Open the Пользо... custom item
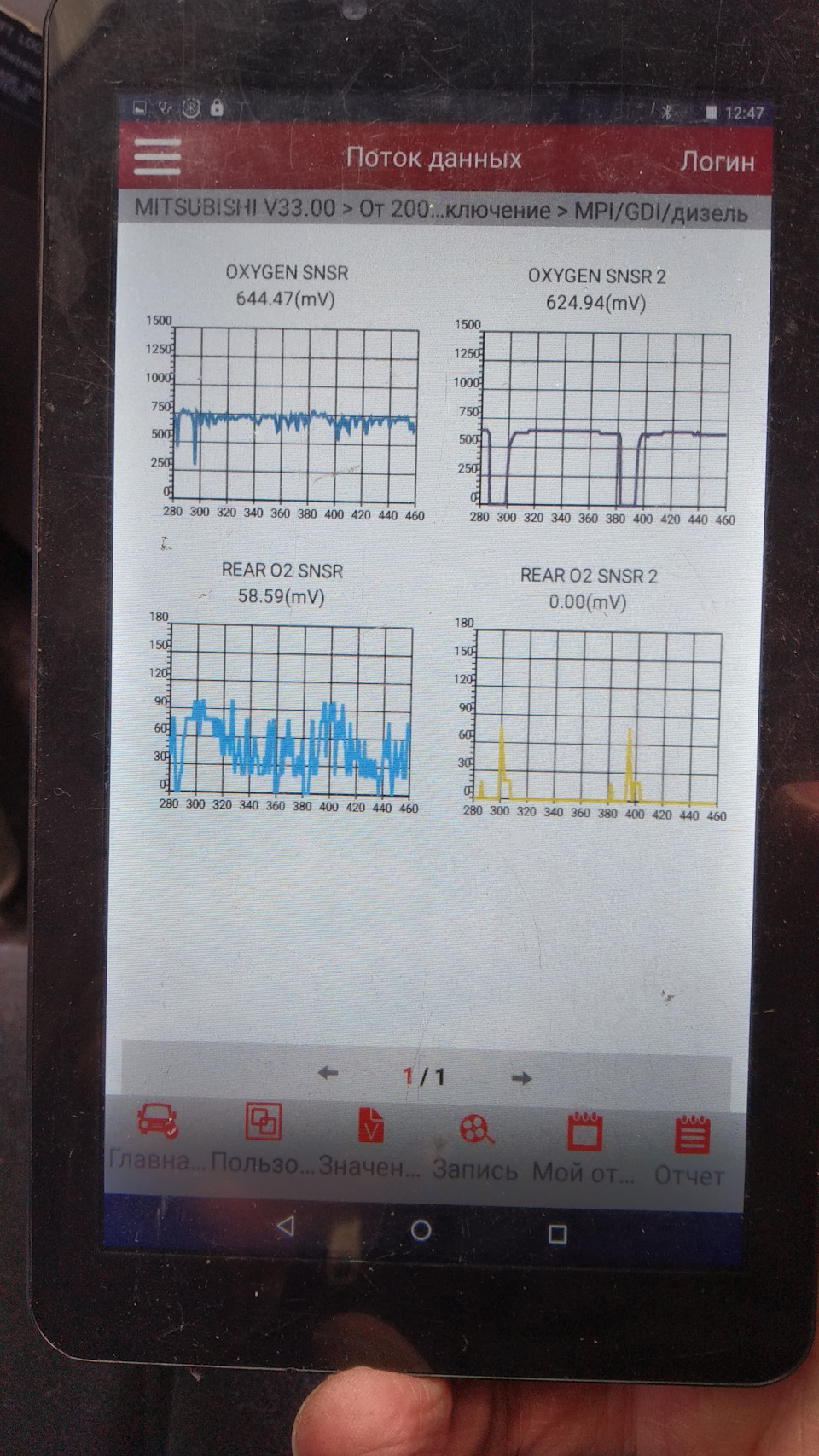 point(262,1141)
